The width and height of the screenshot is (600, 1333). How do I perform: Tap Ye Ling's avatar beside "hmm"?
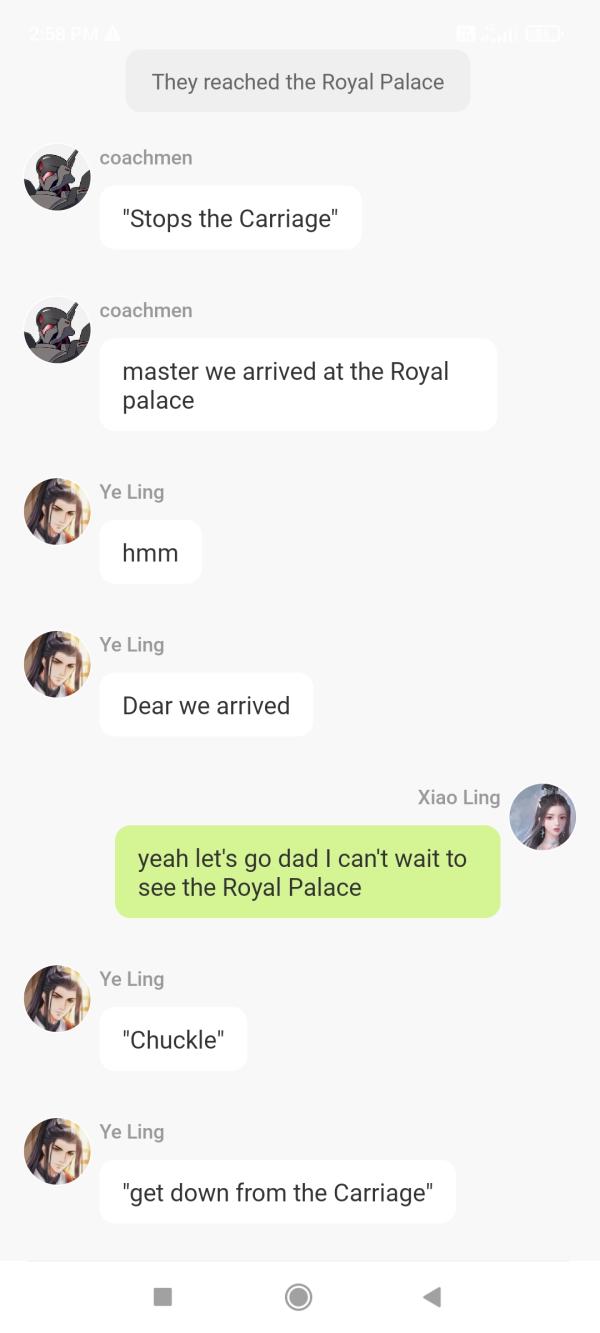(x=57, y=511)
